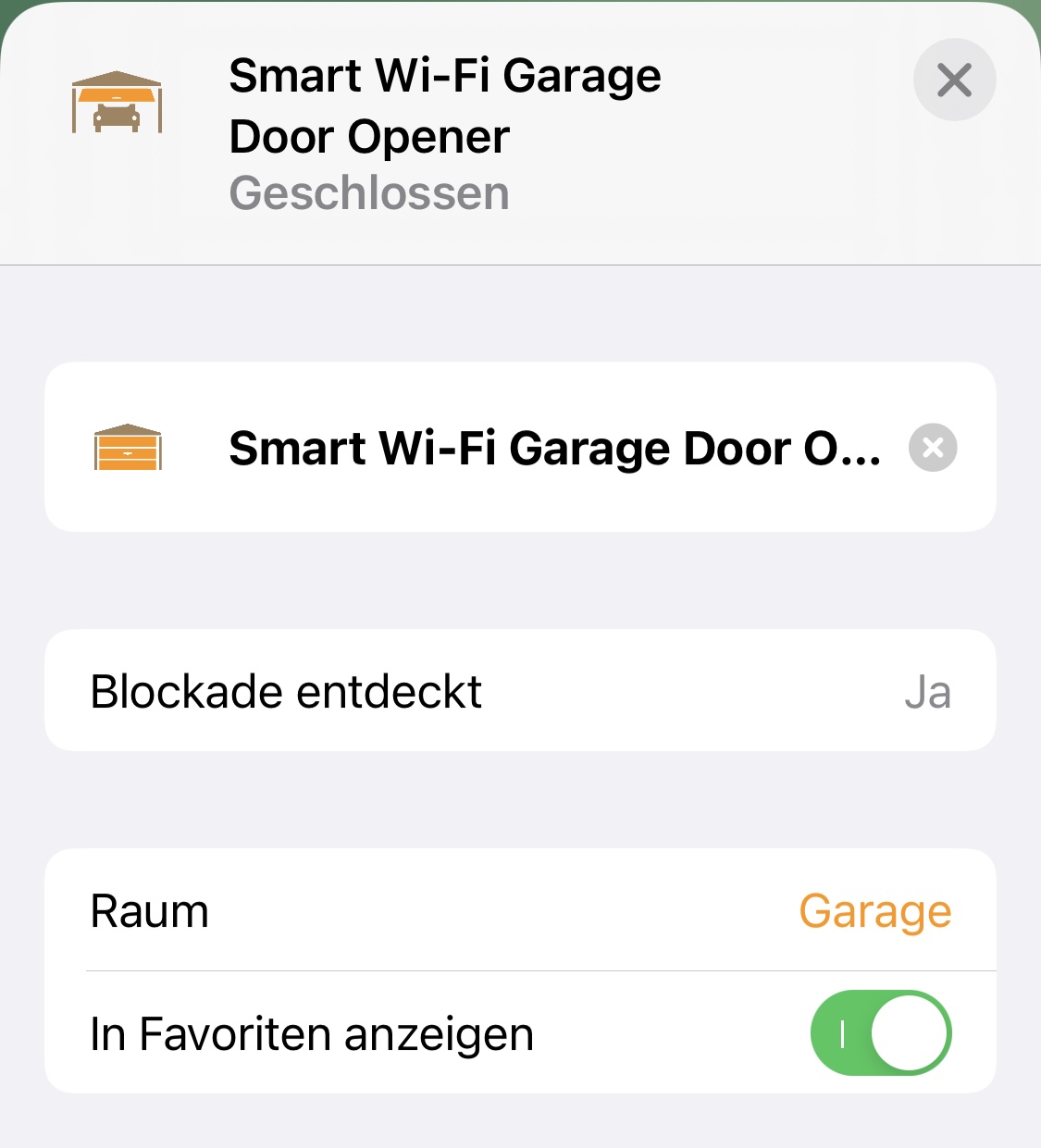Open the Raum selection showing Garage
The width and height of the screenshot is (1041, 1148).
[x=874, y=911]
